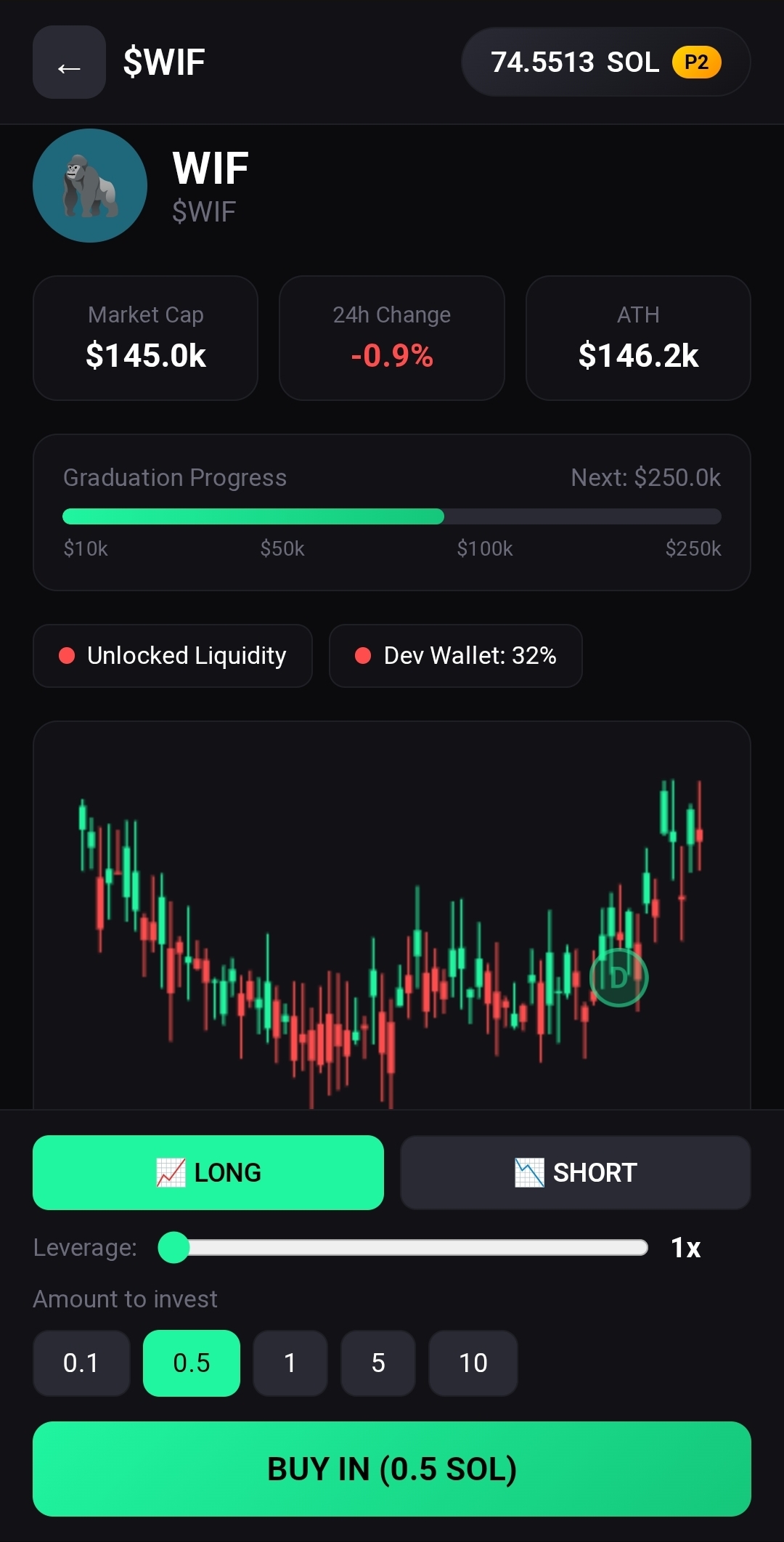784x1542 pixels.
Task: Go back using the arrow button
Action: (x=69, y=62)
